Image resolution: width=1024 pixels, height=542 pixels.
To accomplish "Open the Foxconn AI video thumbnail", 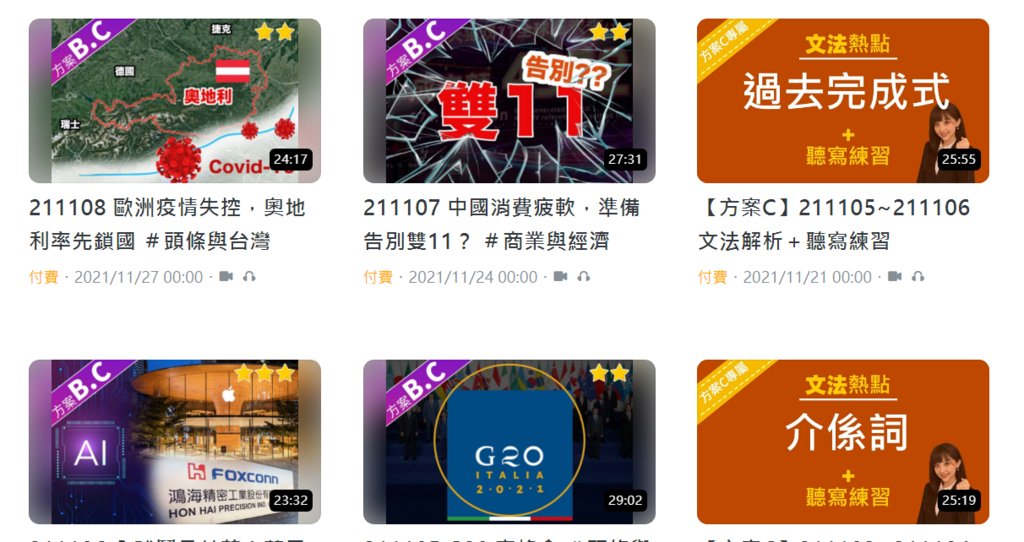I will (x=175, y=441).
